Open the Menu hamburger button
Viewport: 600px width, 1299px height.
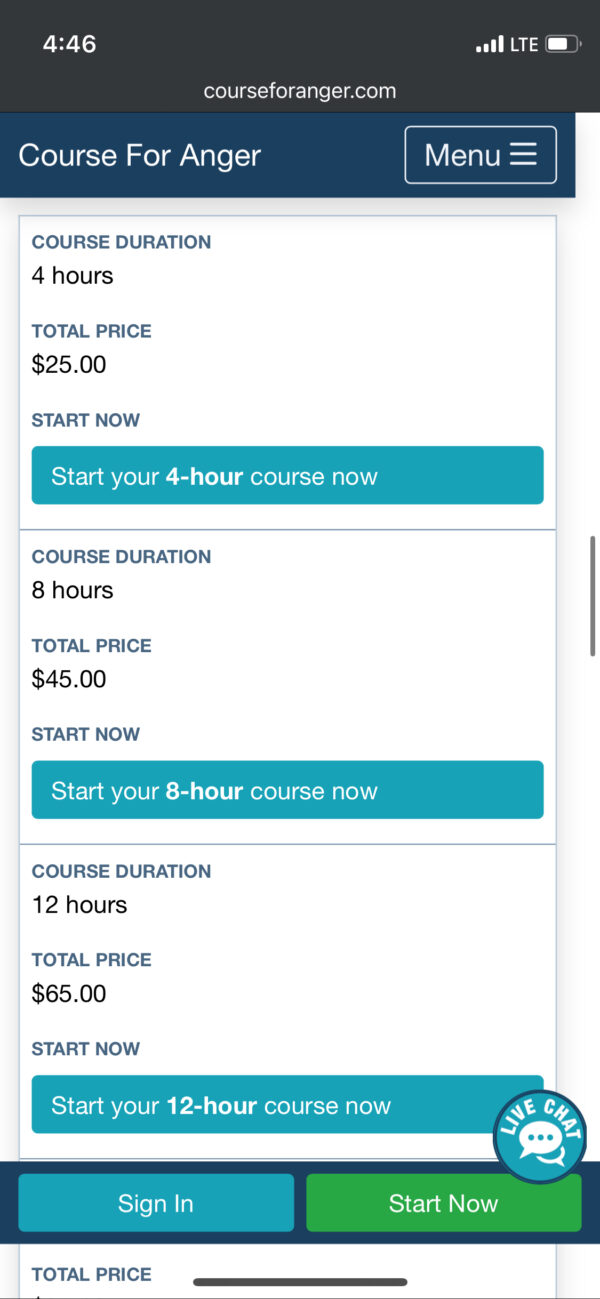pyautogui.click(x=480, y=155)
